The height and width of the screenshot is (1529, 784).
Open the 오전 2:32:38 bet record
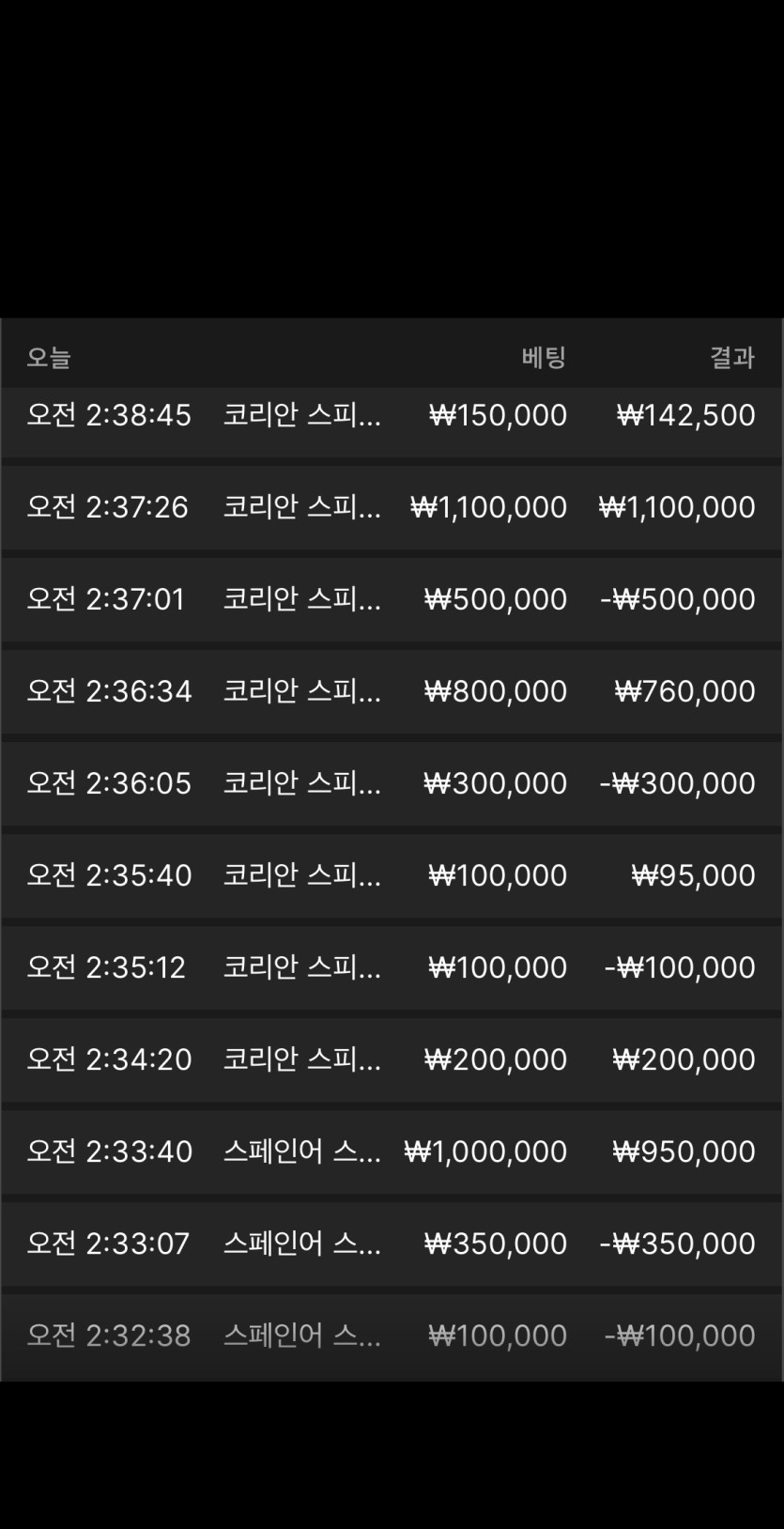tap(392, 1337)
